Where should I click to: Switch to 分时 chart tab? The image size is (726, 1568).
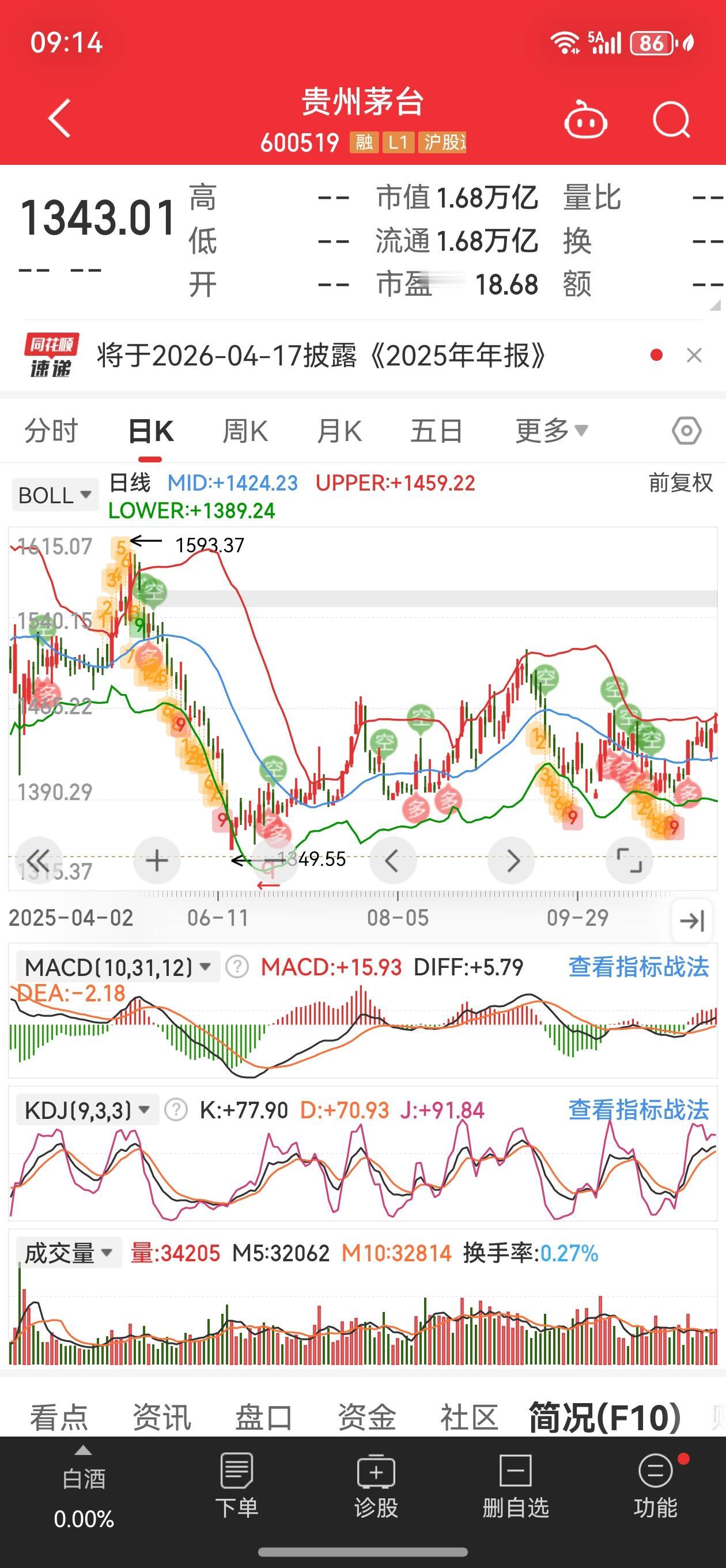51,431
